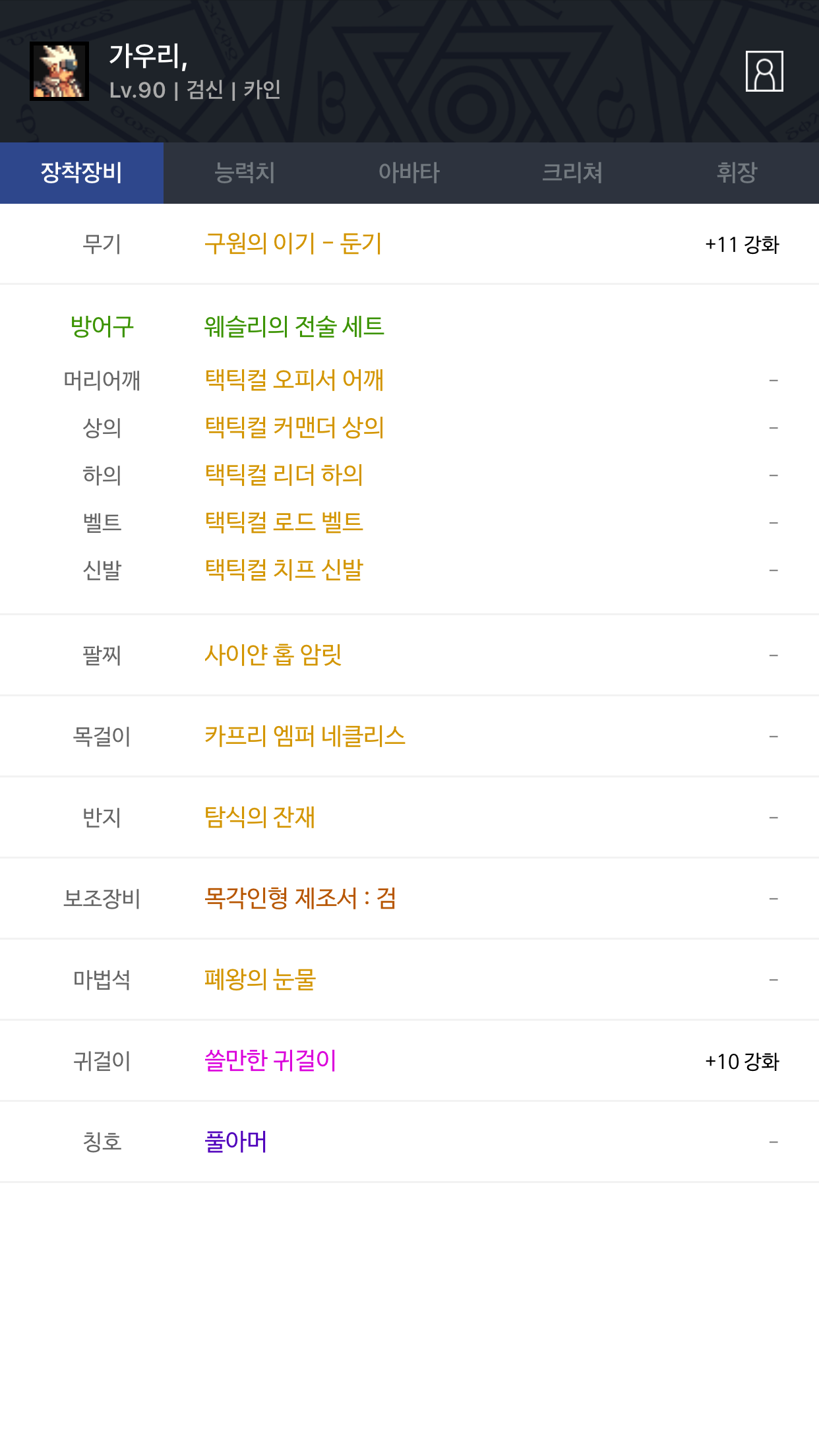This screenshot has height=1456, width=819.
Task: View the title 풀아머
Action: pos(235,1141)
